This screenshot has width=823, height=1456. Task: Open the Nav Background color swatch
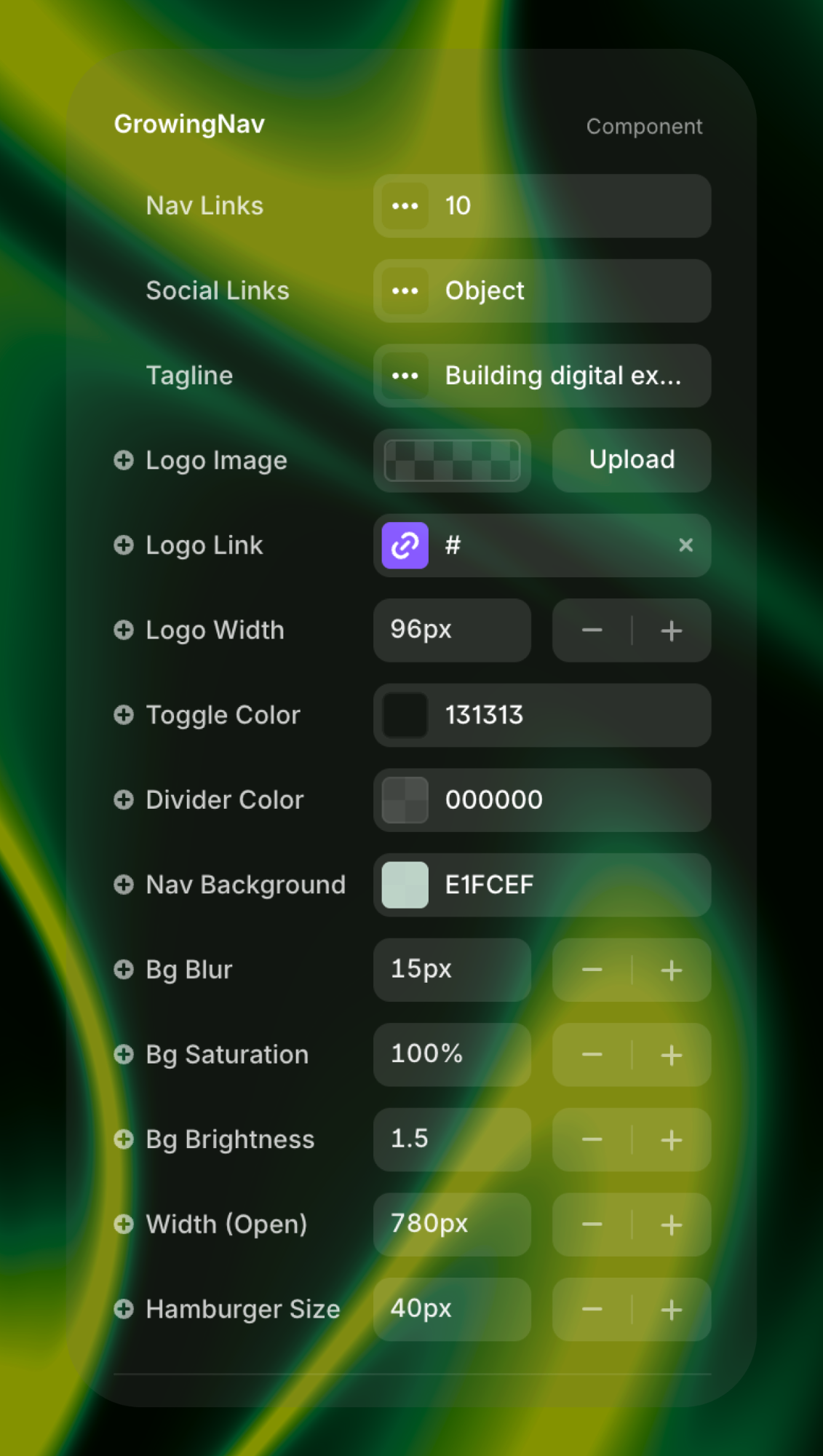click(405, 885)
